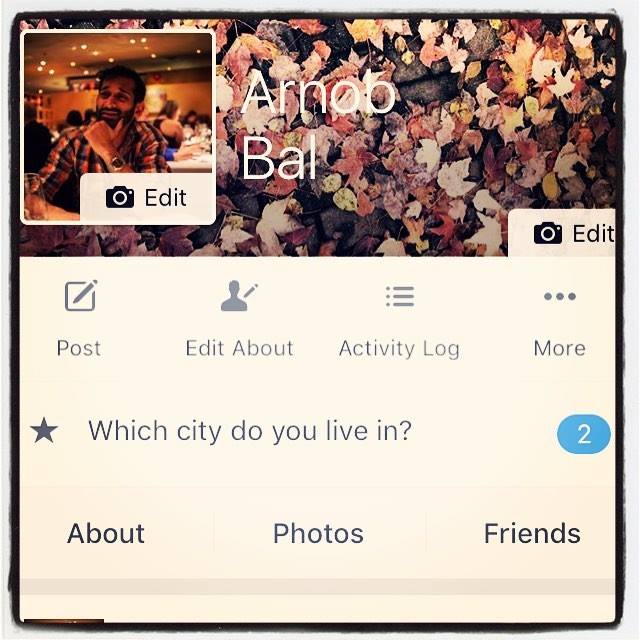Answer 'Which city do you live in?'
640x640 pixels.
tap(250, 432)
